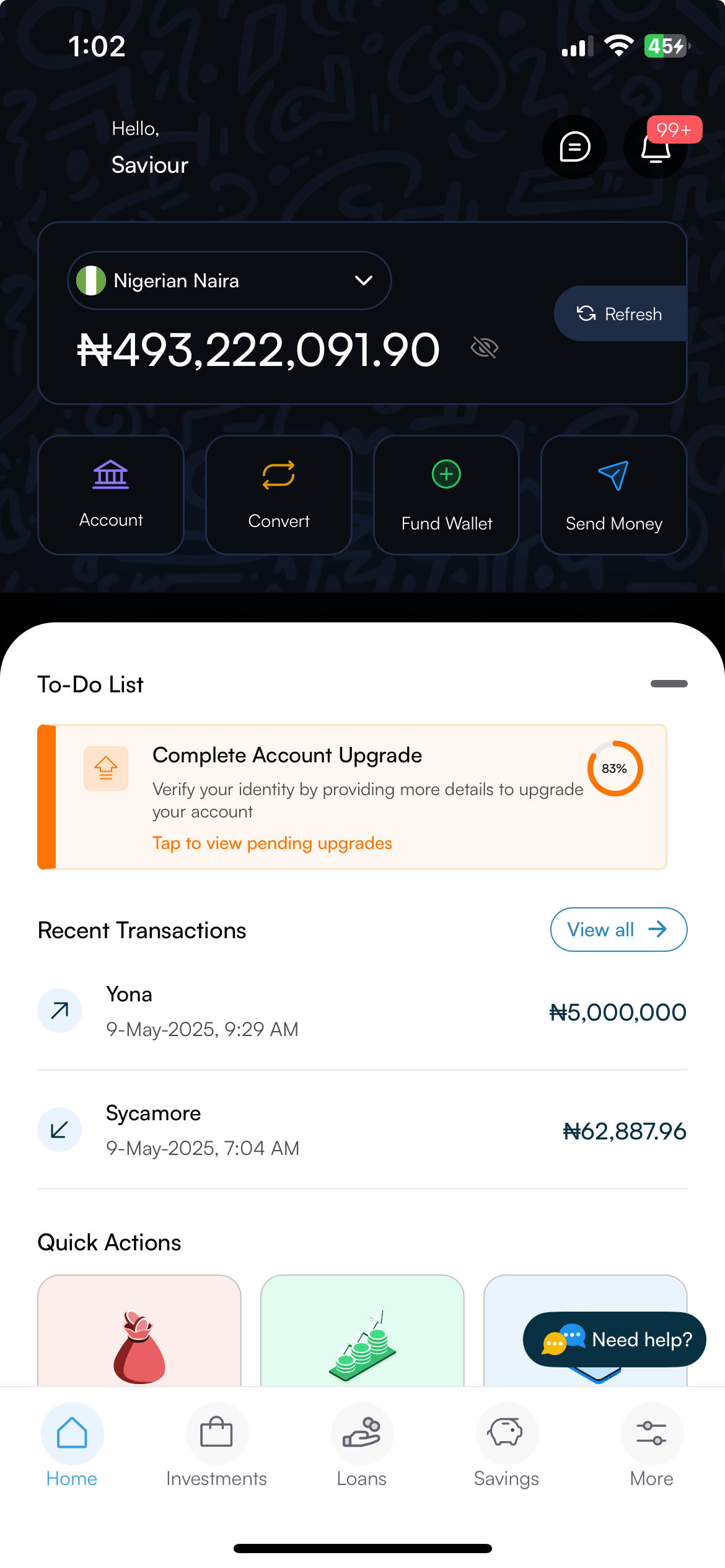This screenshot has width=725, height=1568.
Task: Open the Account shortcut
Action: tap(111, 495)
